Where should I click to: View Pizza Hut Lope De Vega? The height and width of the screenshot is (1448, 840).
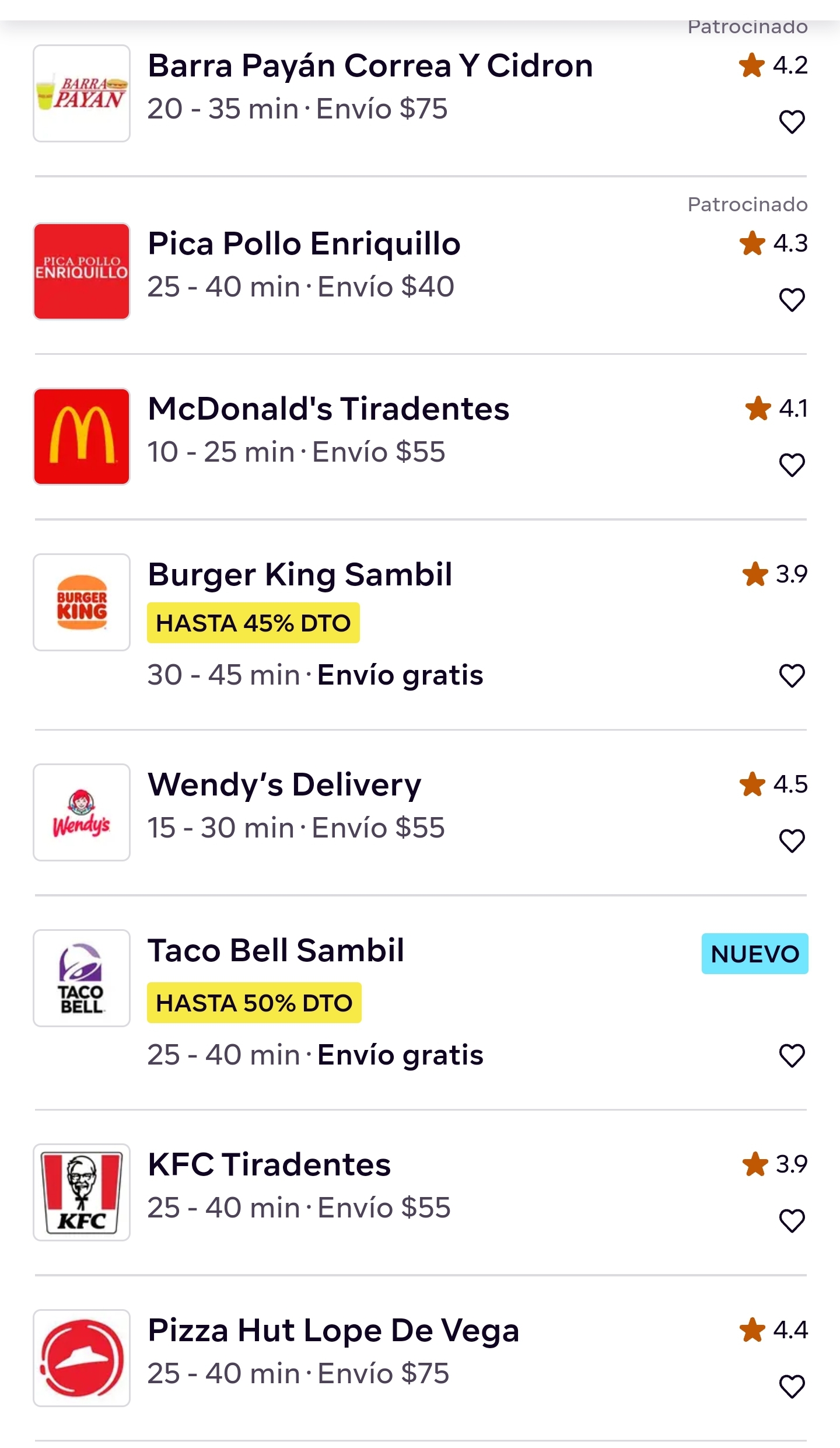pyautogui.click(x=333, y=1331)
